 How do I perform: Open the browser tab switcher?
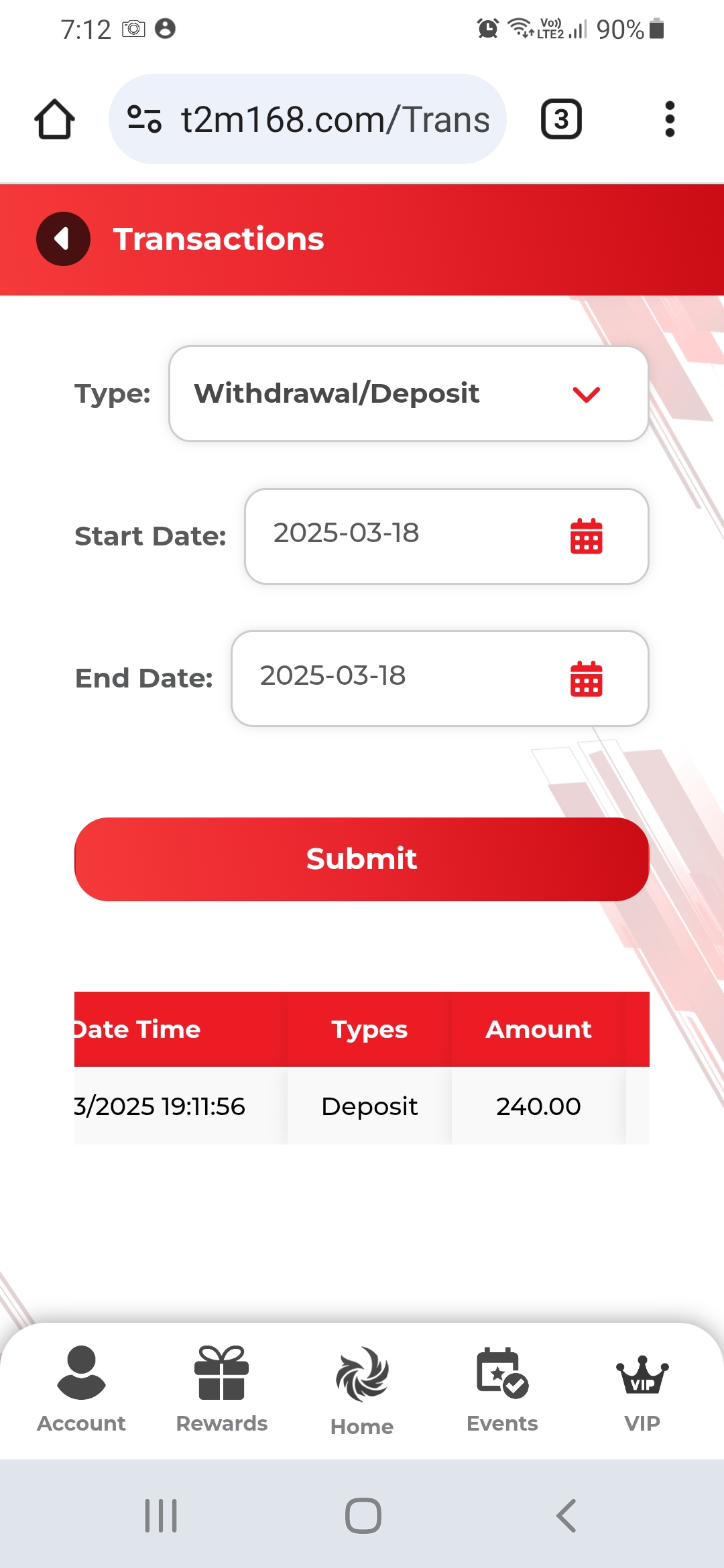coord(561,120)
